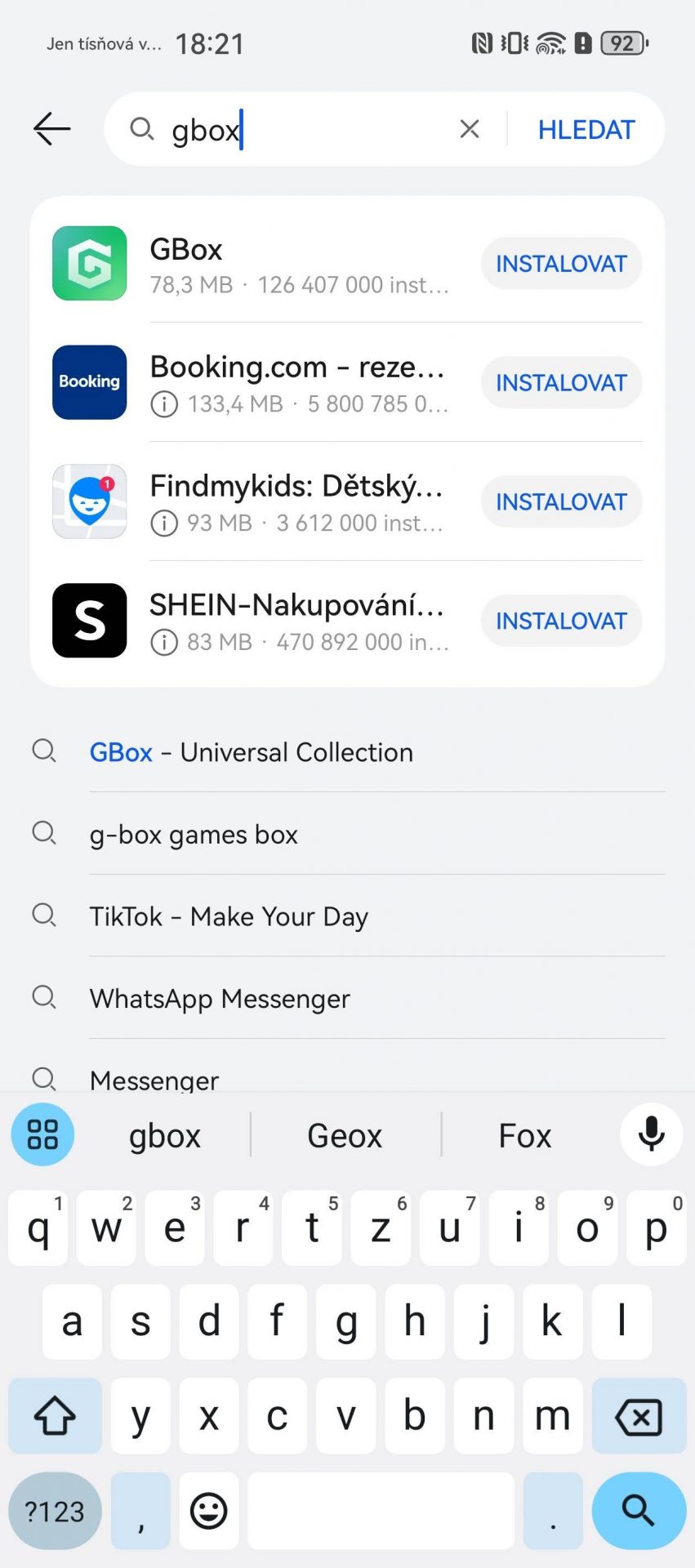Hit the keyboard backspace key
Image resolution: width=695 pixels, height=1568 pixels.
[x=639, y=1416]
